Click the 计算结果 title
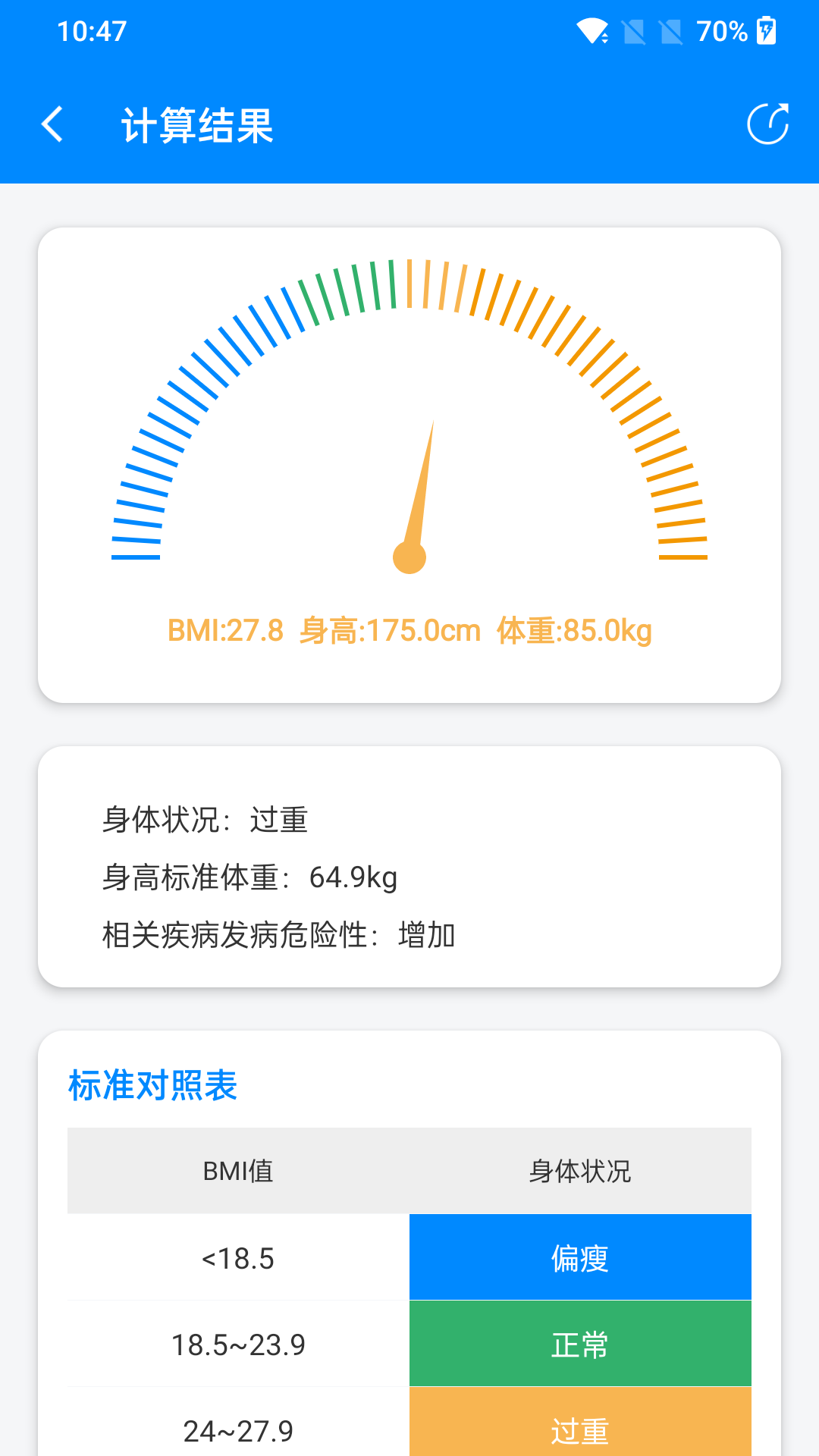The image size is (819, 1456). 197,125
